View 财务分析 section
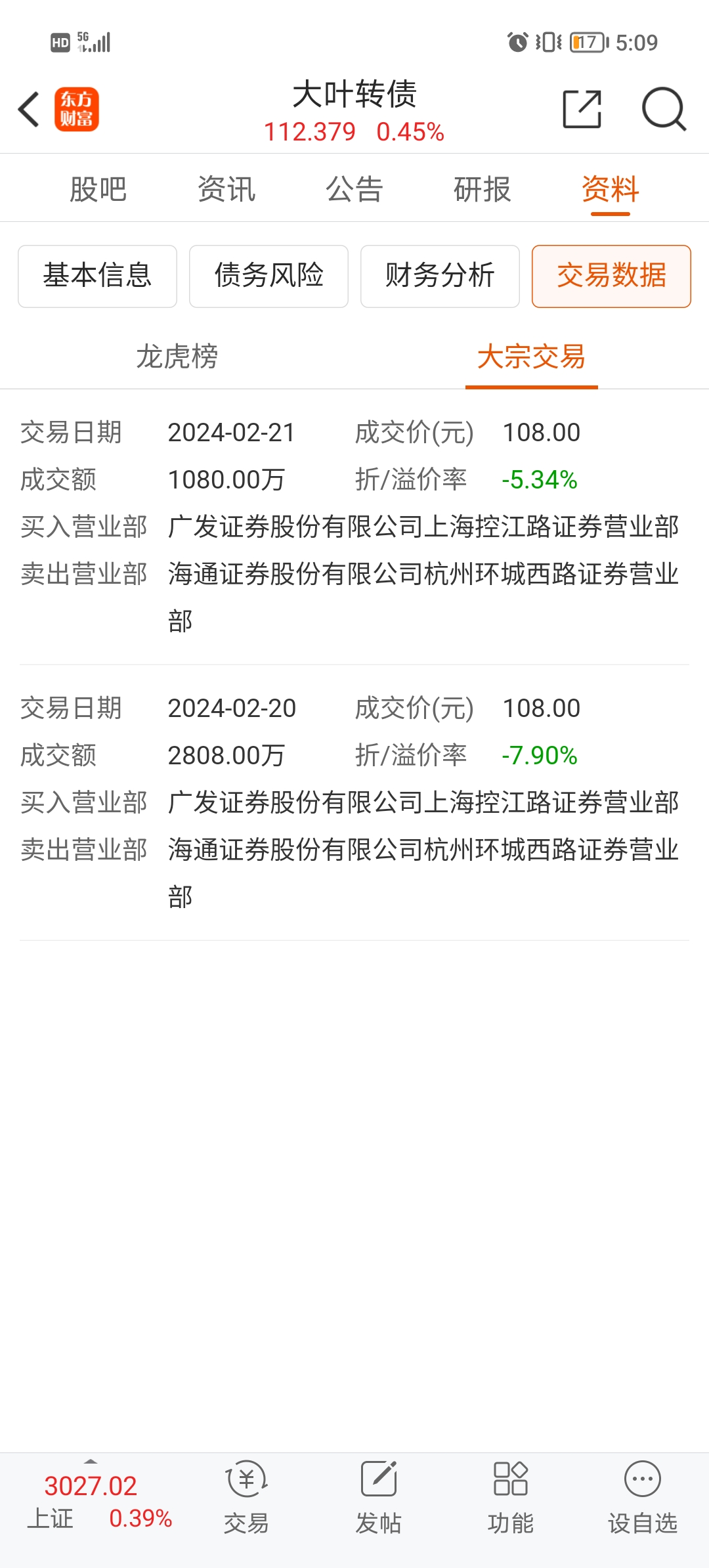This screenshot has width=709, height=1568. coord(440,276)
